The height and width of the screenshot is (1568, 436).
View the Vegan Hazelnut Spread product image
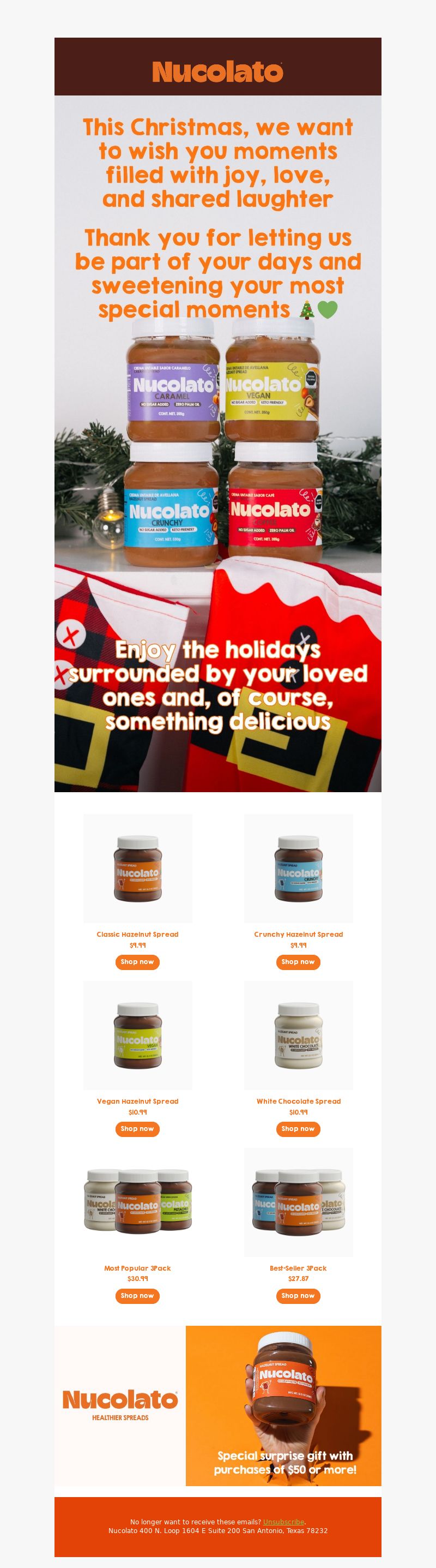137,1035
